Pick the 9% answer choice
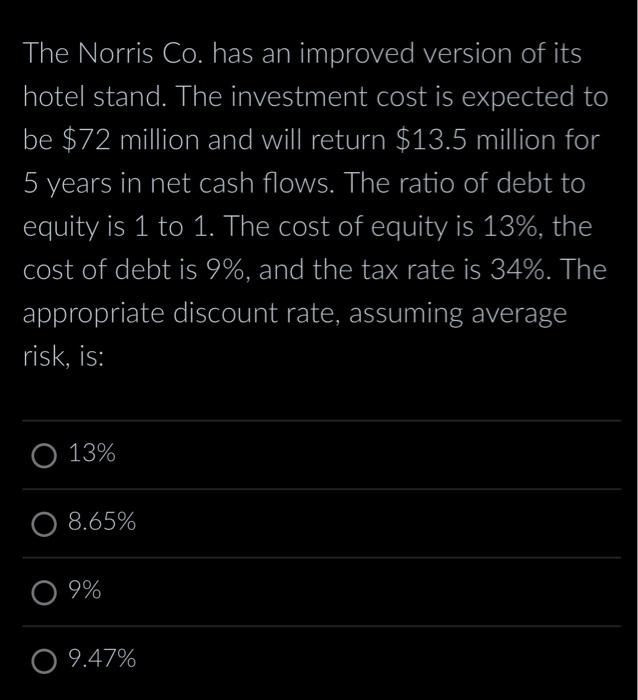This screenshot has width=638, height=700. coord(44,592)
